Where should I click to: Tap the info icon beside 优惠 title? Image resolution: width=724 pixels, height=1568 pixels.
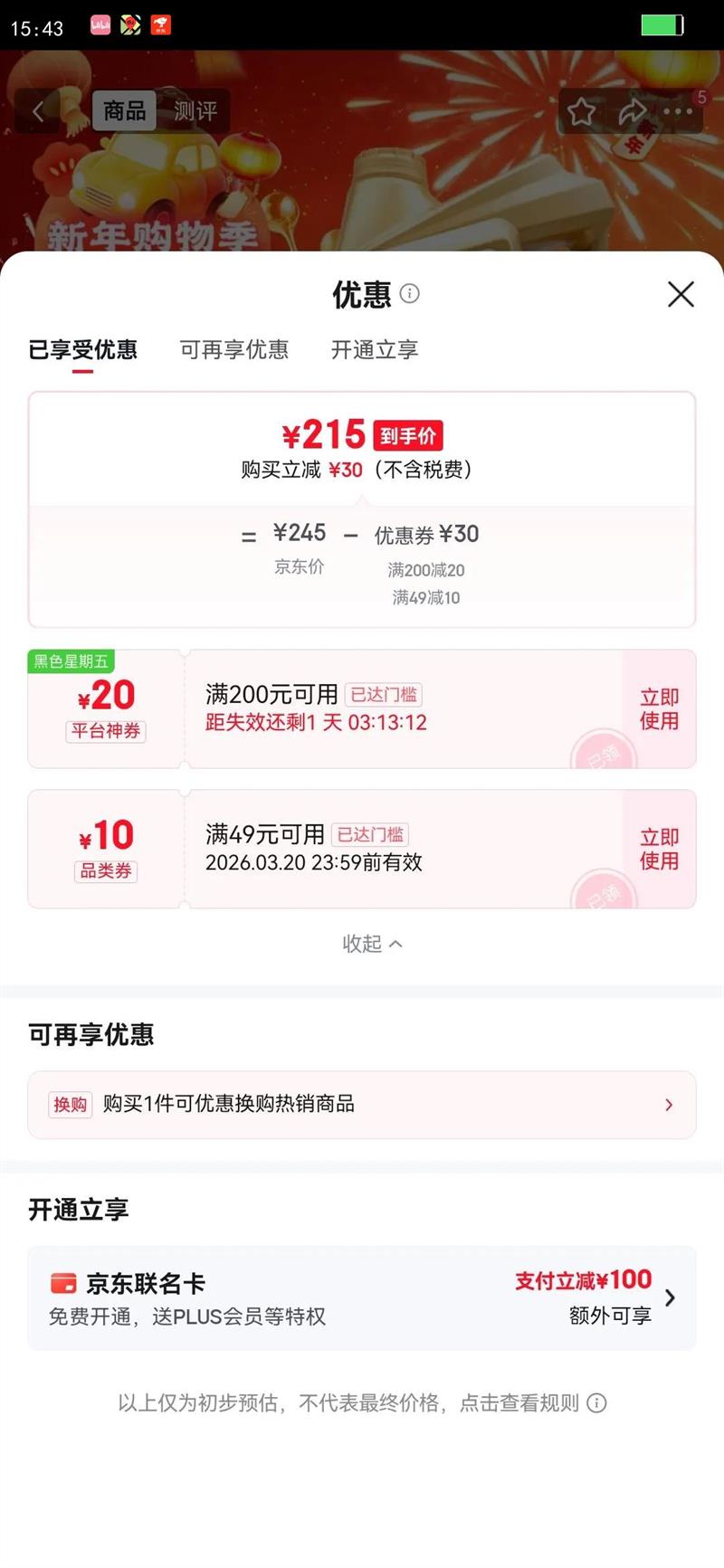[x=413, y=295]
